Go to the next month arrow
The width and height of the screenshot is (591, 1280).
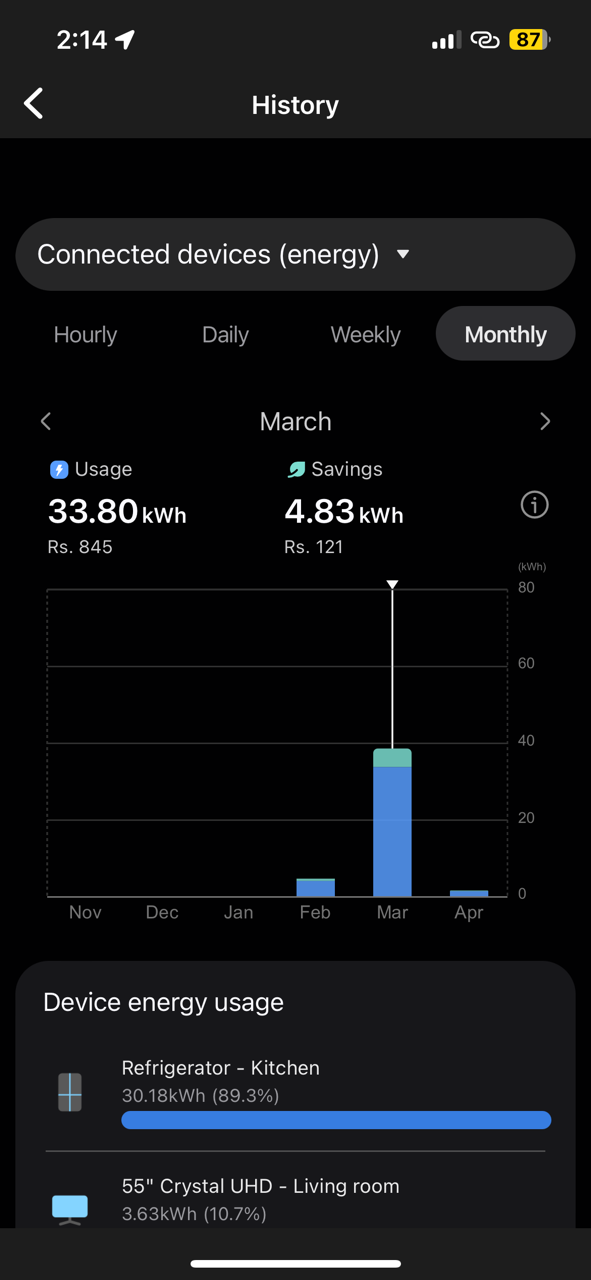click(x=545, y=422)
